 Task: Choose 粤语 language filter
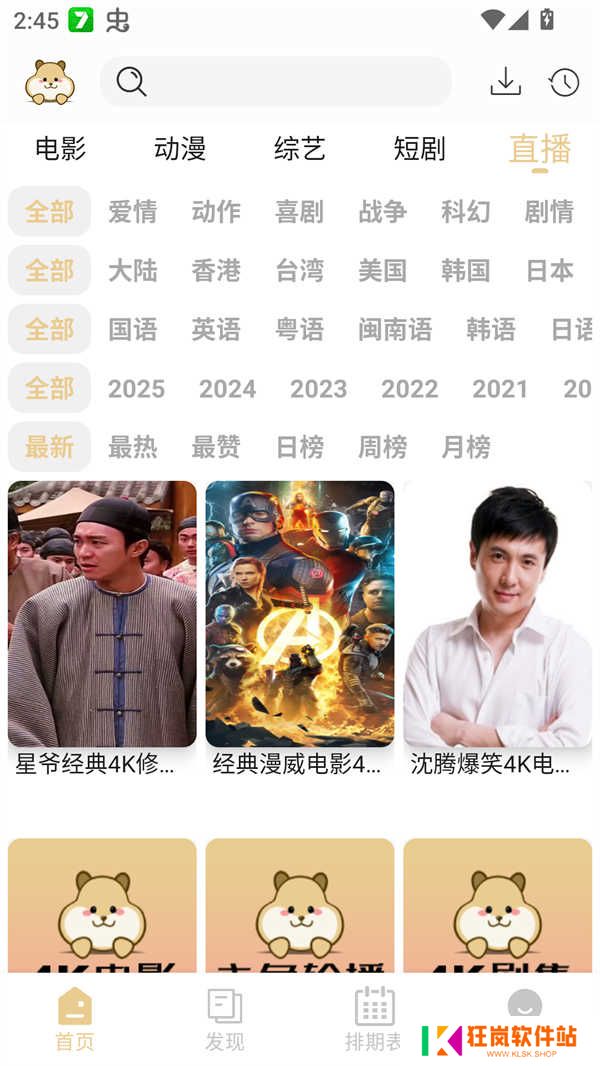tap(299, 329)
